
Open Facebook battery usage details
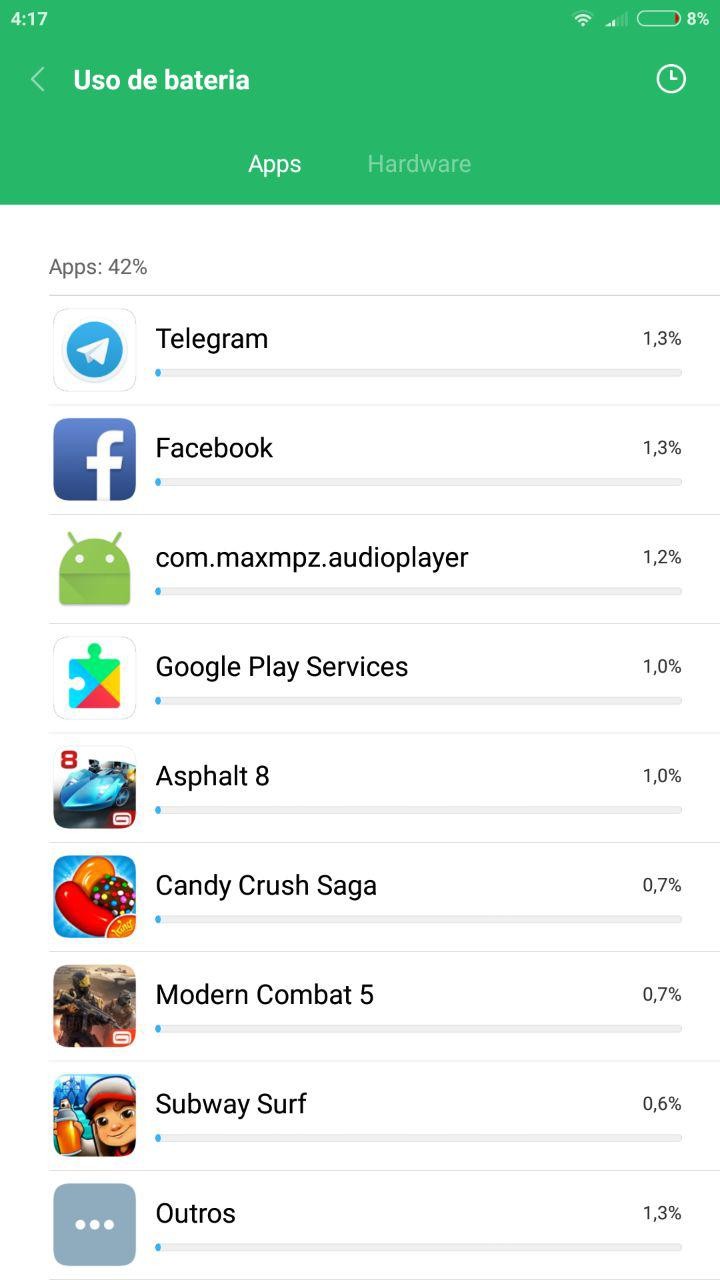click(x=384, y=459)
